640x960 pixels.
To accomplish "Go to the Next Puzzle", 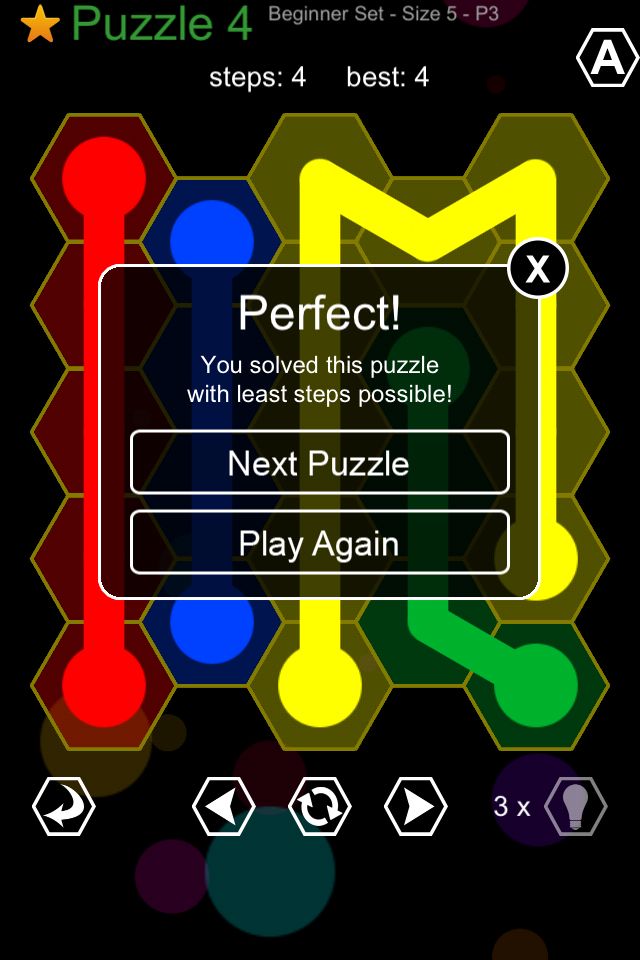I will click(x=319, y=463).
